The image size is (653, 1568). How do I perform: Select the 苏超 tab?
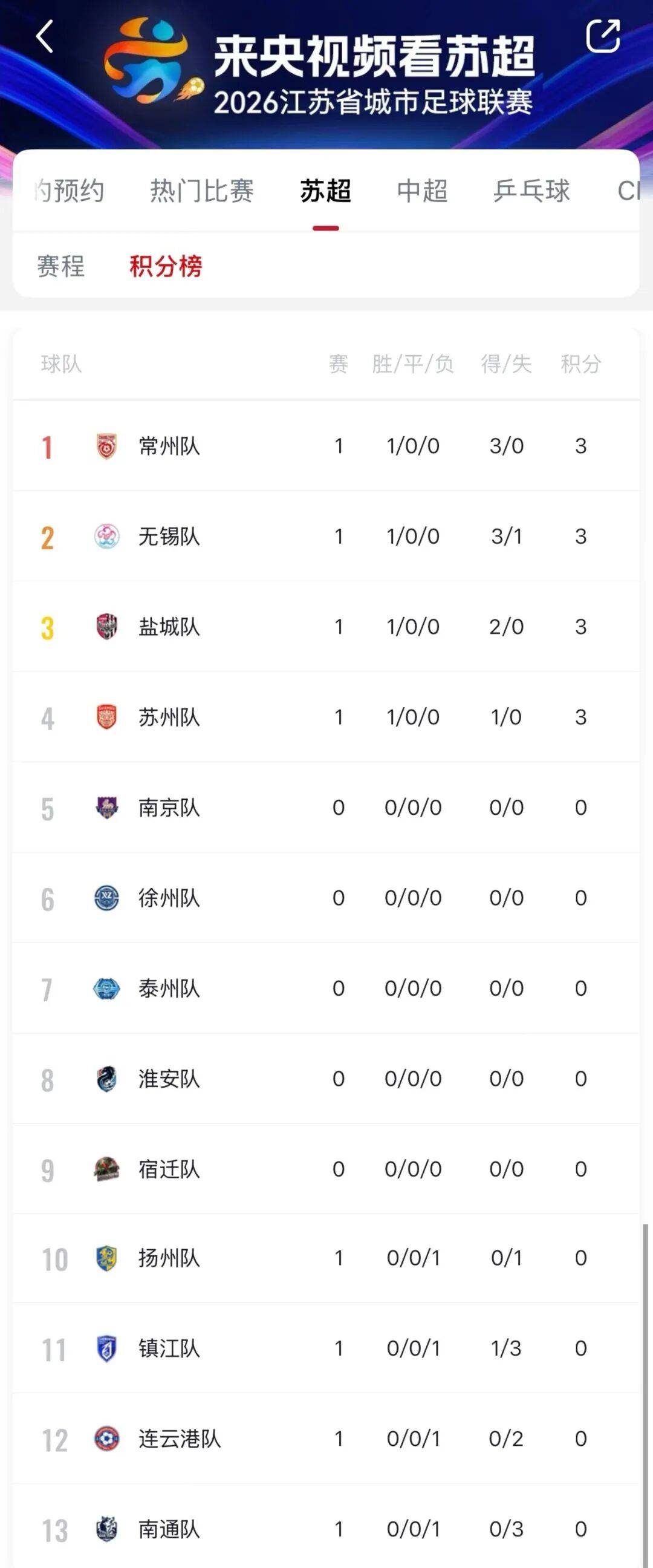(325, 191)
